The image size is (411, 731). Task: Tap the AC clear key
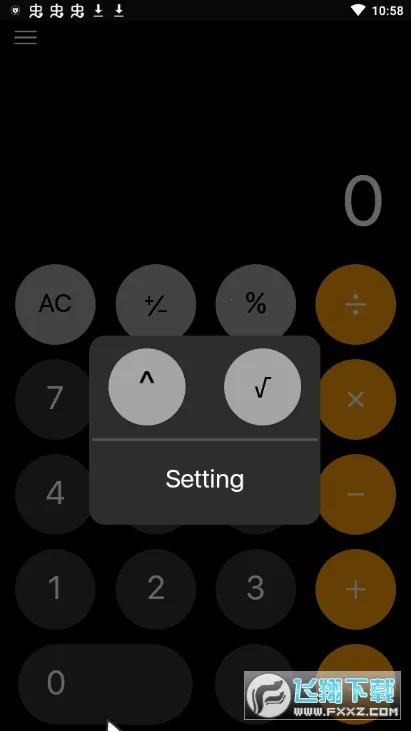55,304
